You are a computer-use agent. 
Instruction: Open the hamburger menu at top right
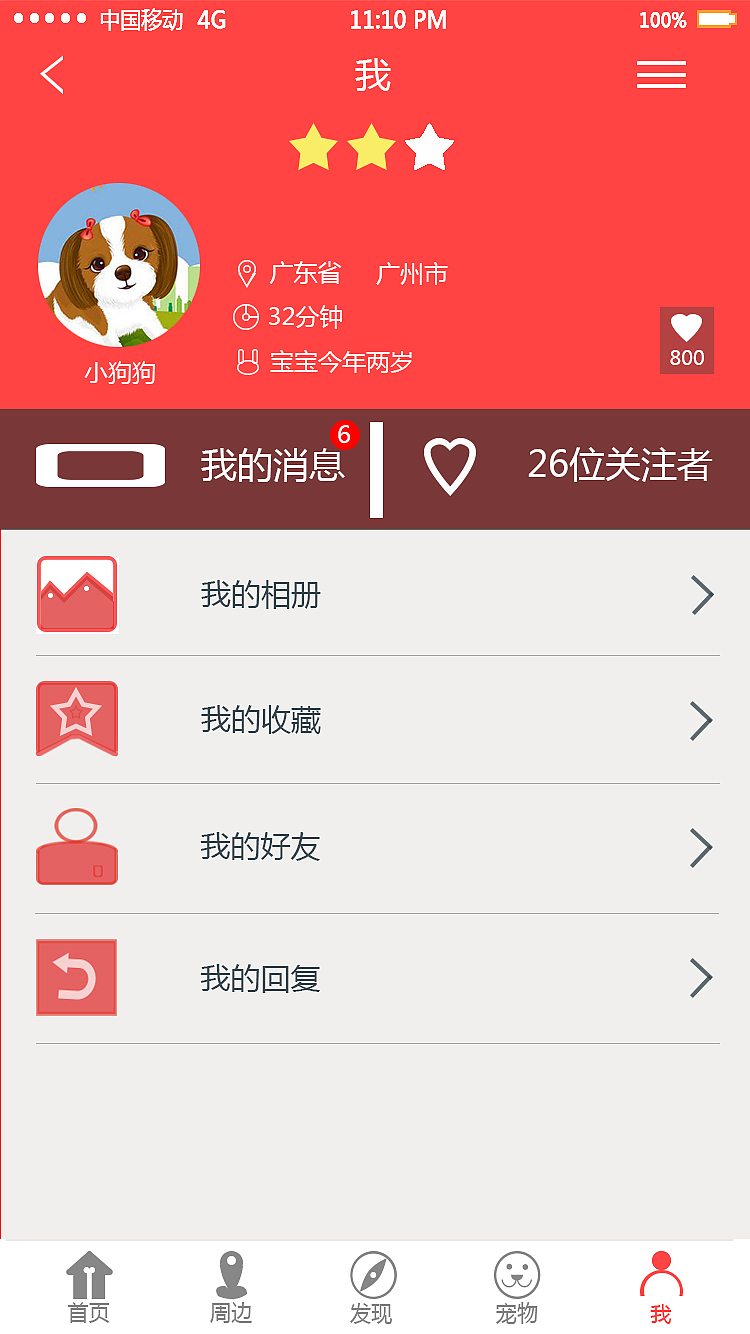coord(661,75)
